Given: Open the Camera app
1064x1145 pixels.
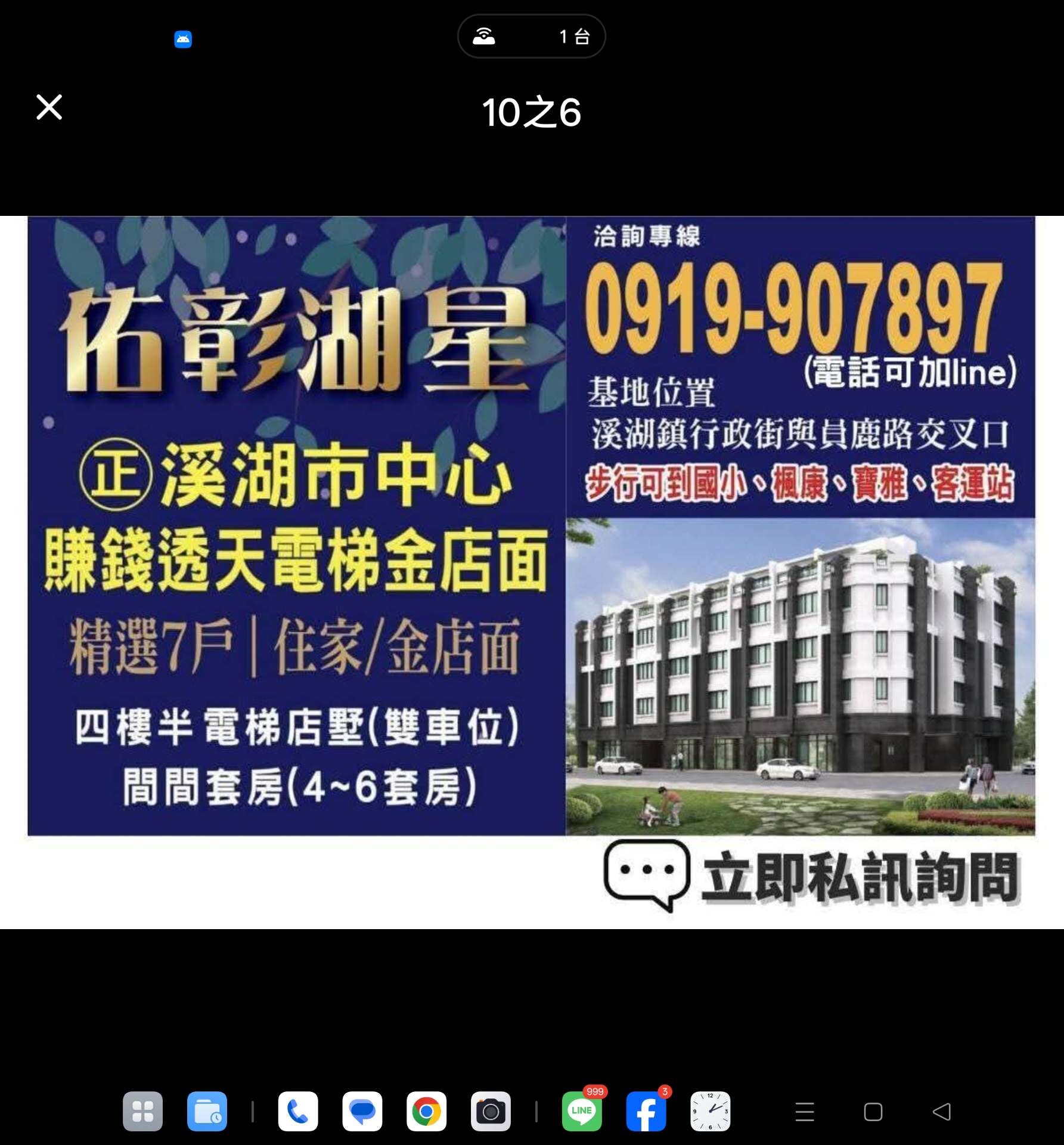Looking at the screenshot, I should [x=491, y=1112].
